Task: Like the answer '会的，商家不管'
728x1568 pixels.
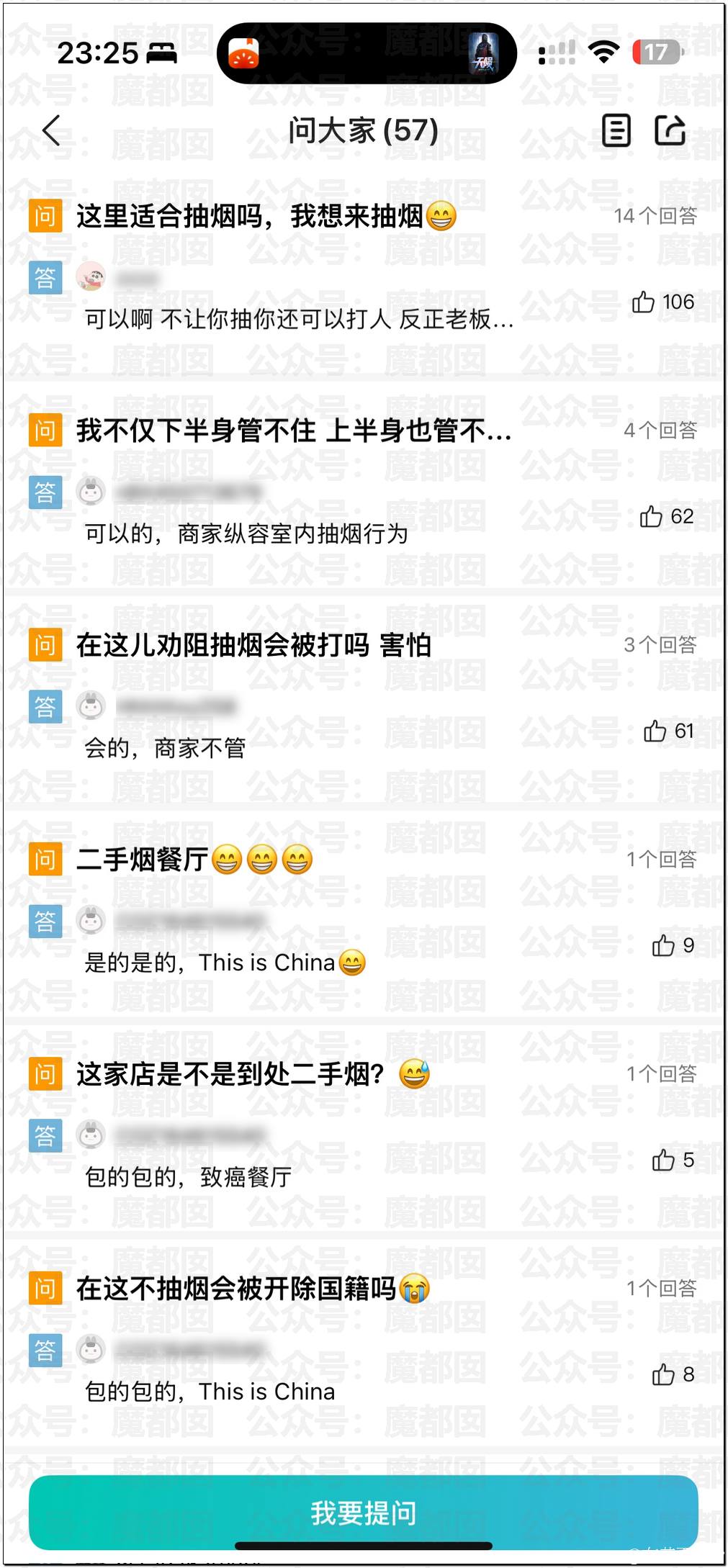Action: point(655,731)
